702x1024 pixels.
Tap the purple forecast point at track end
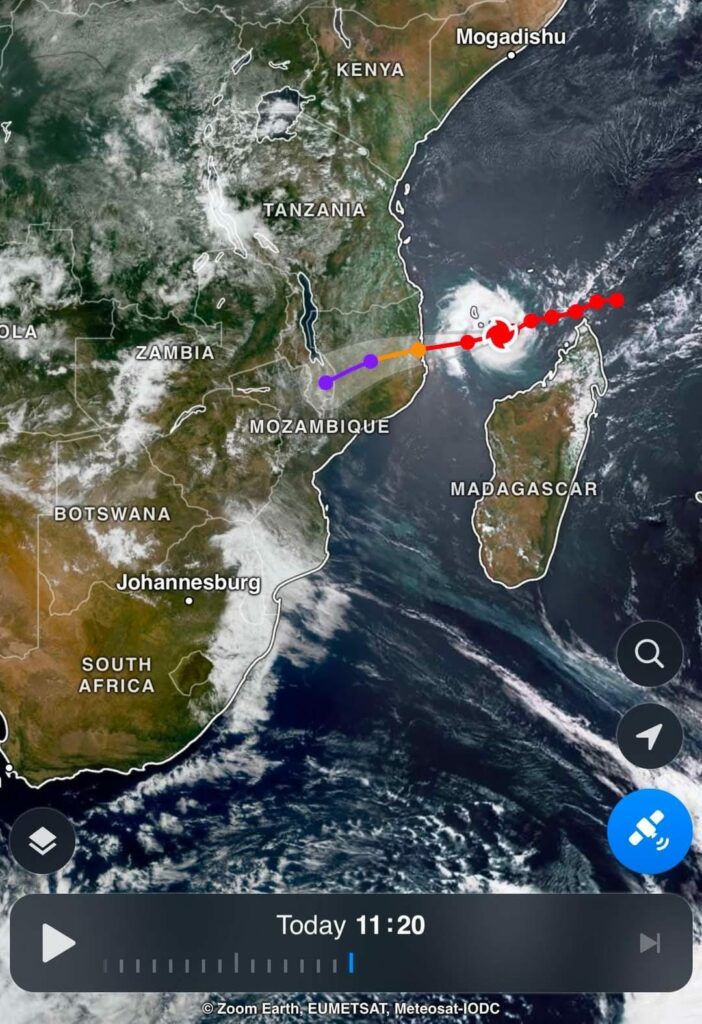pyautogui.click(x=326, y=382)
